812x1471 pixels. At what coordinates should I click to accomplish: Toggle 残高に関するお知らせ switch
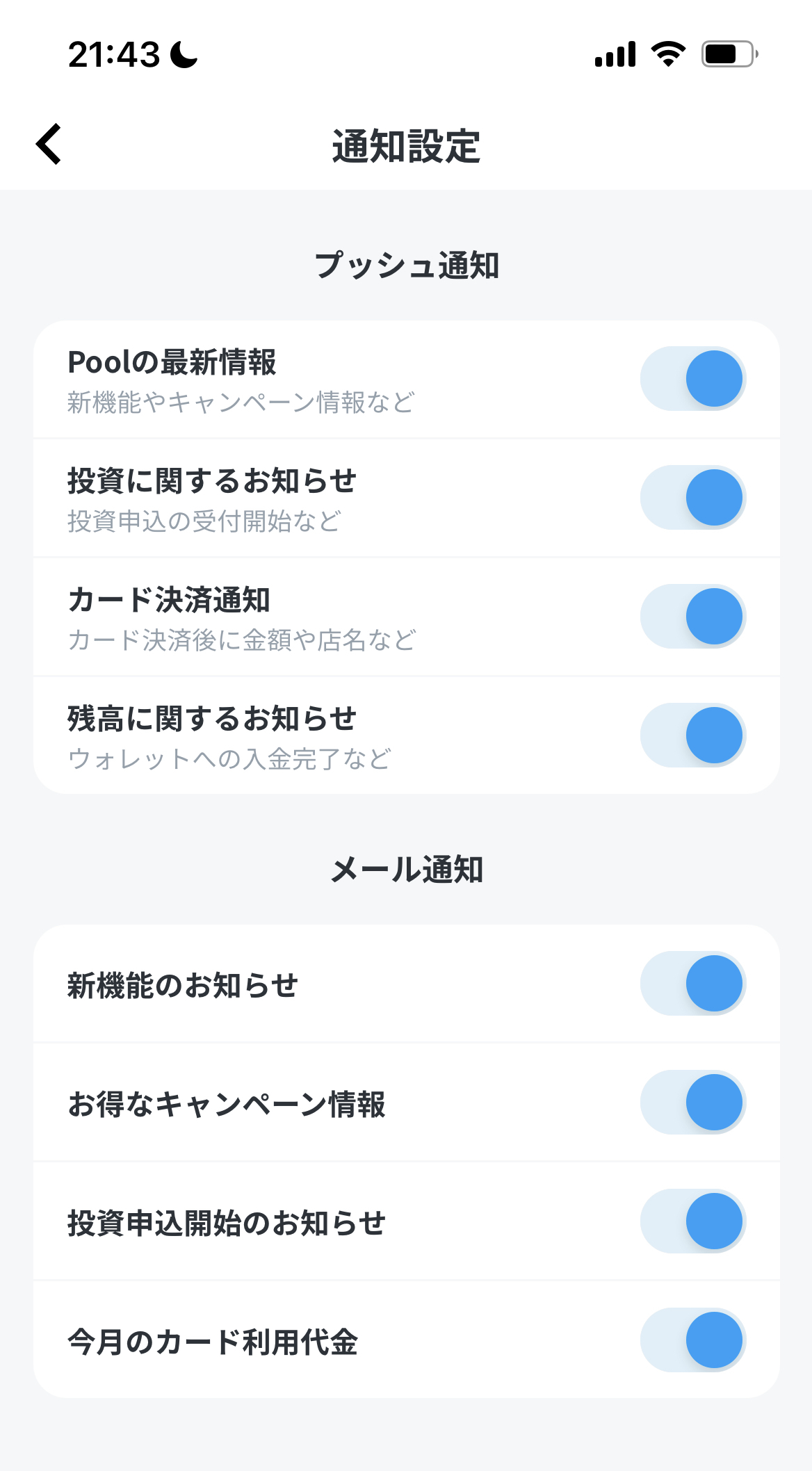tap(693, 735)
